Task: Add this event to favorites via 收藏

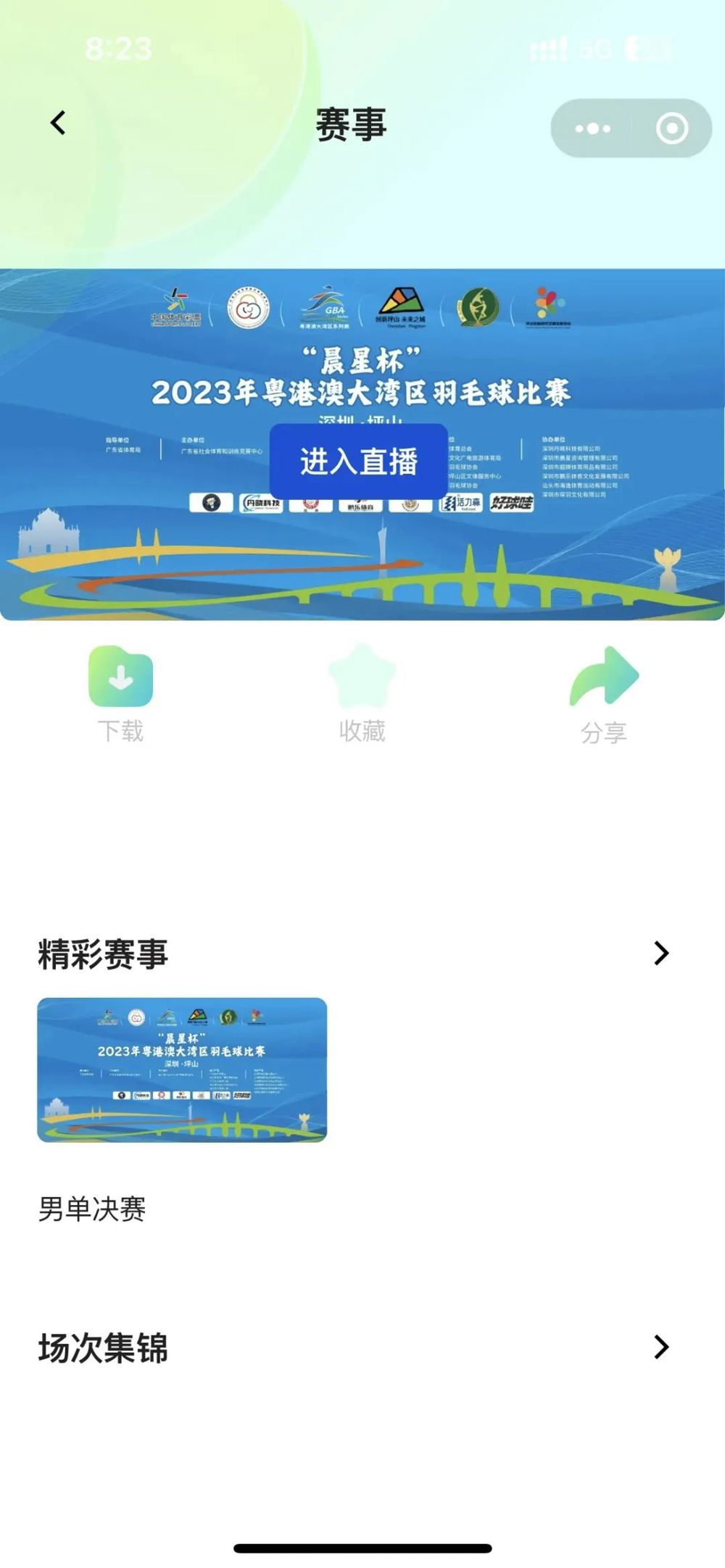Action: click(x=362, y=677)
